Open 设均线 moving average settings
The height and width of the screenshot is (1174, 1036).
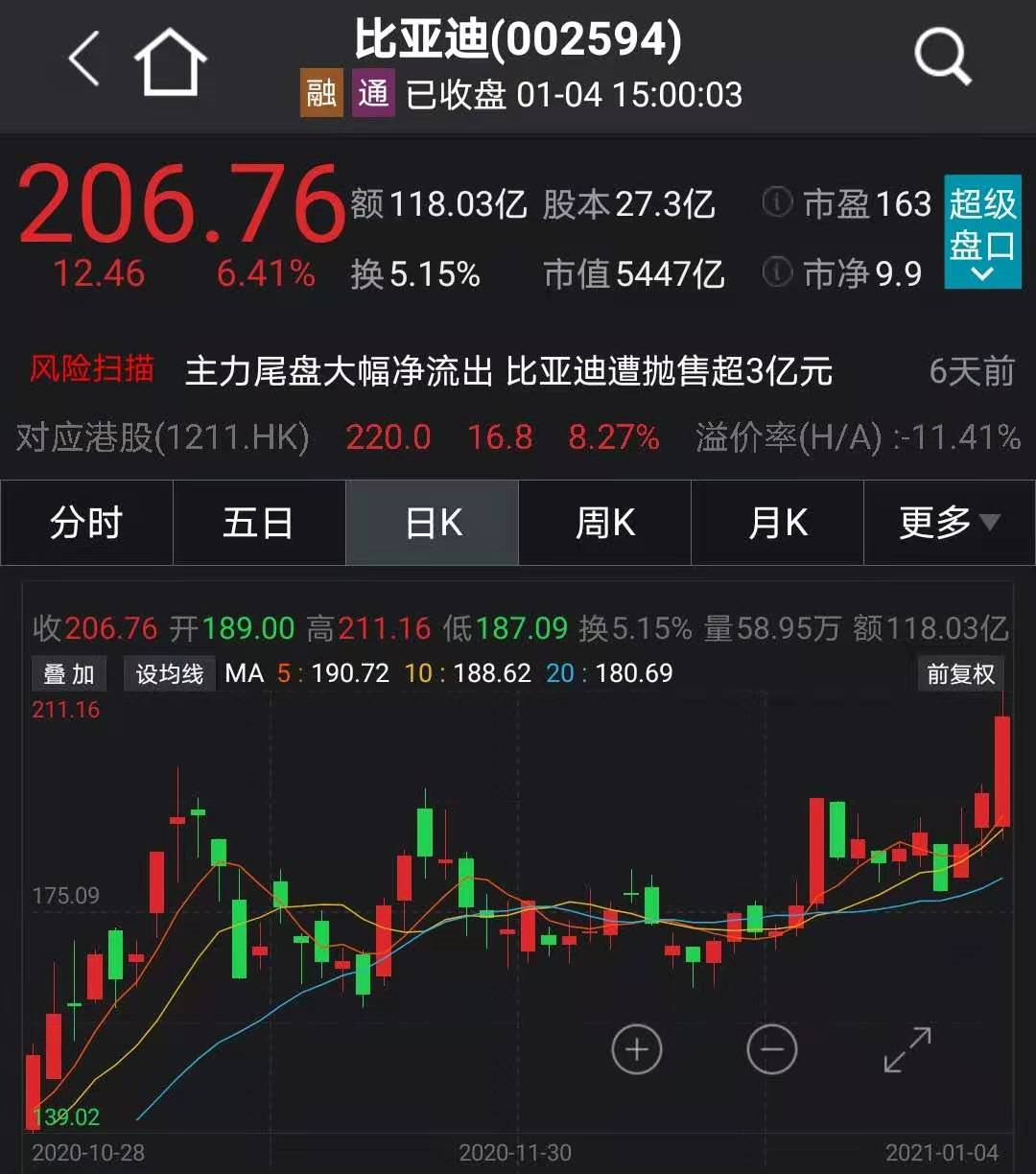tap(169, 674)
